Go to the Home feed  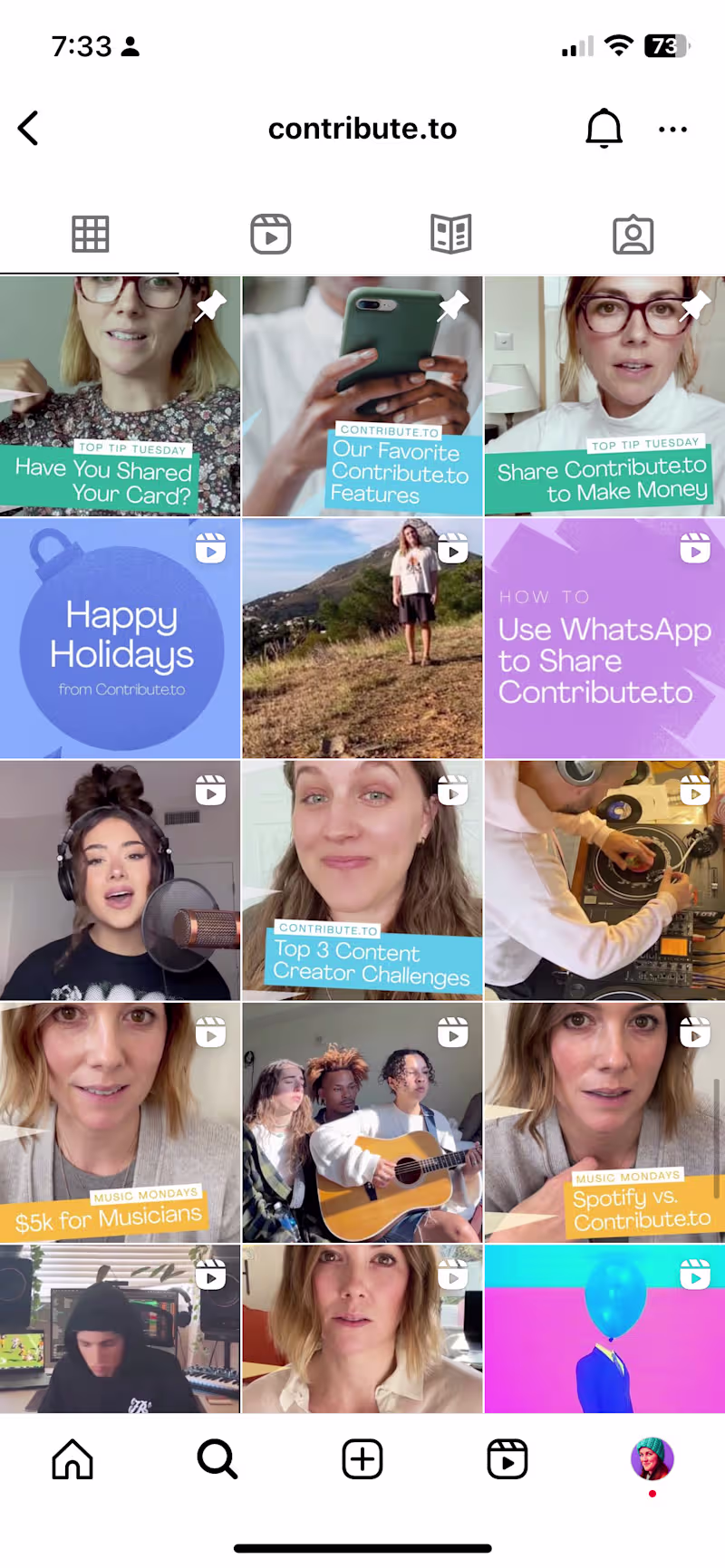(72, 1459)
